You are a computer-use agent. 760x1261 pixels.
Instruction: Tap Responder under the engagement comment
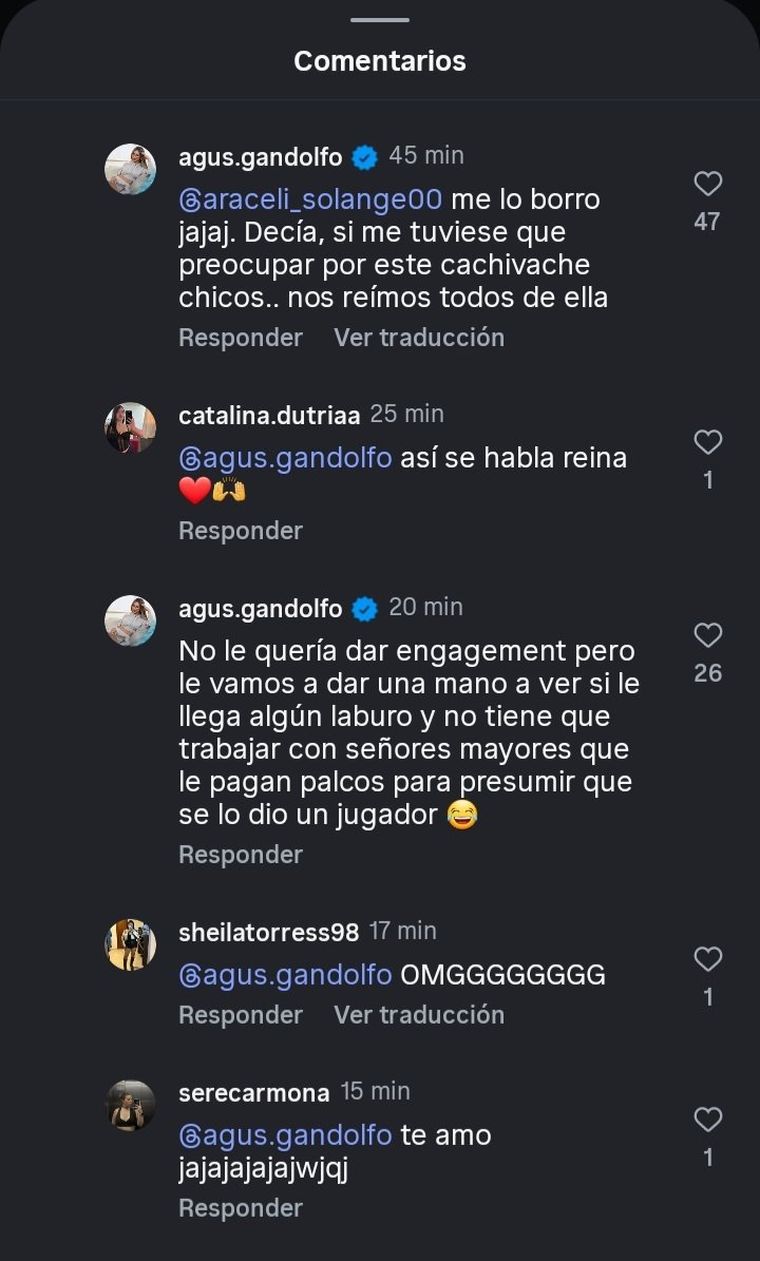240,854
